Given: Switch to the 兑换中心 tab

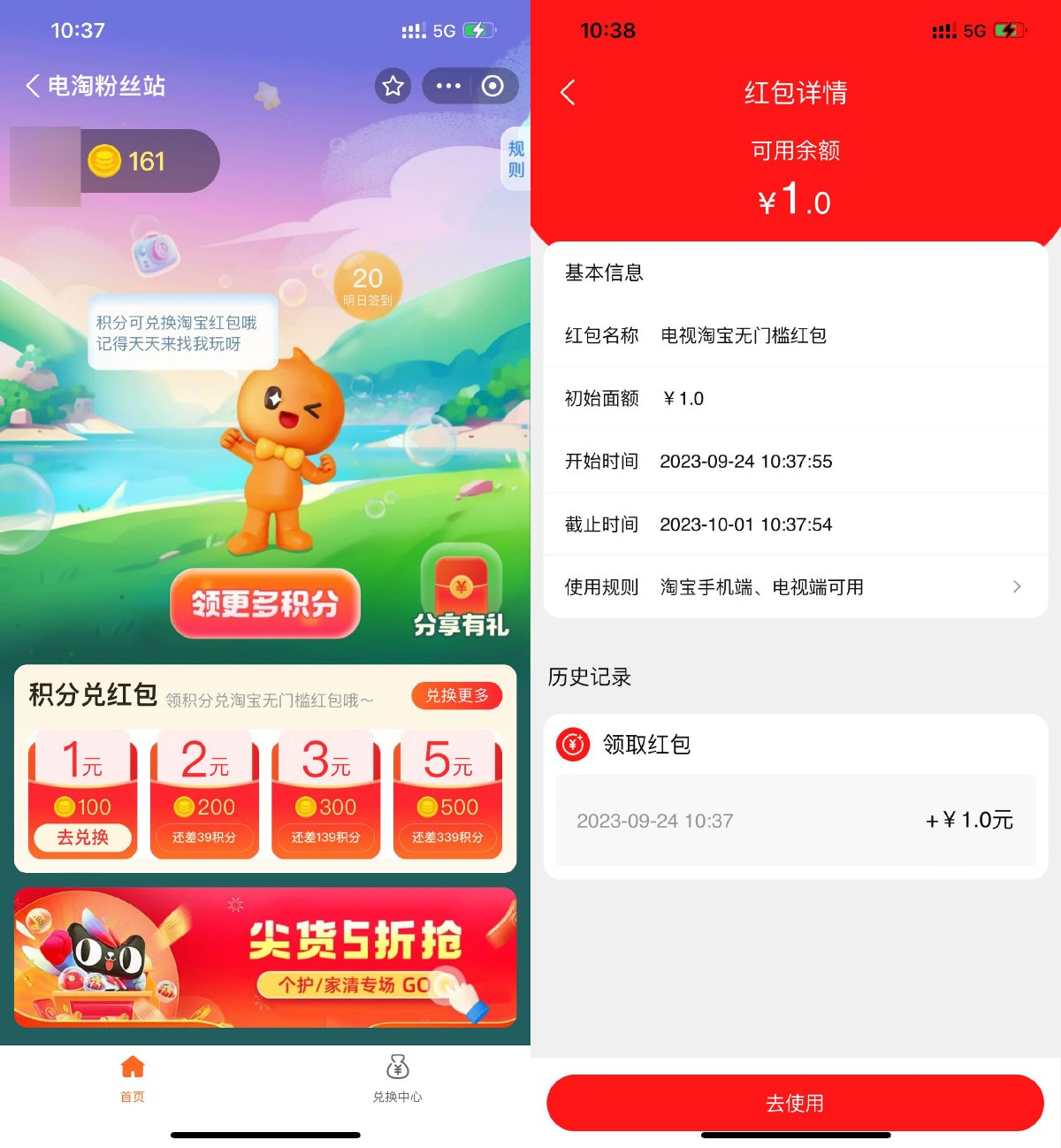Looking at the screenshot, I should tap(397, 1082).
